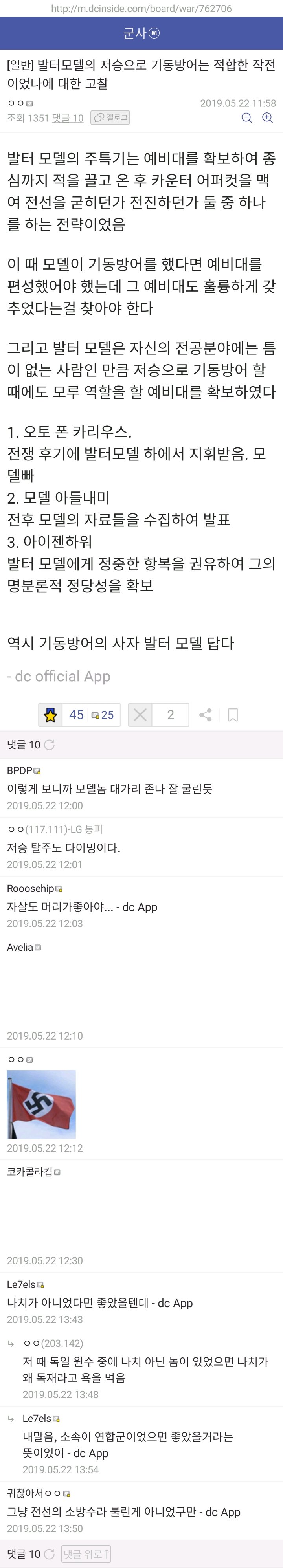Refresh comments from the bottom bar
Screen dimensions: 283x1568
coord(49,1554)
